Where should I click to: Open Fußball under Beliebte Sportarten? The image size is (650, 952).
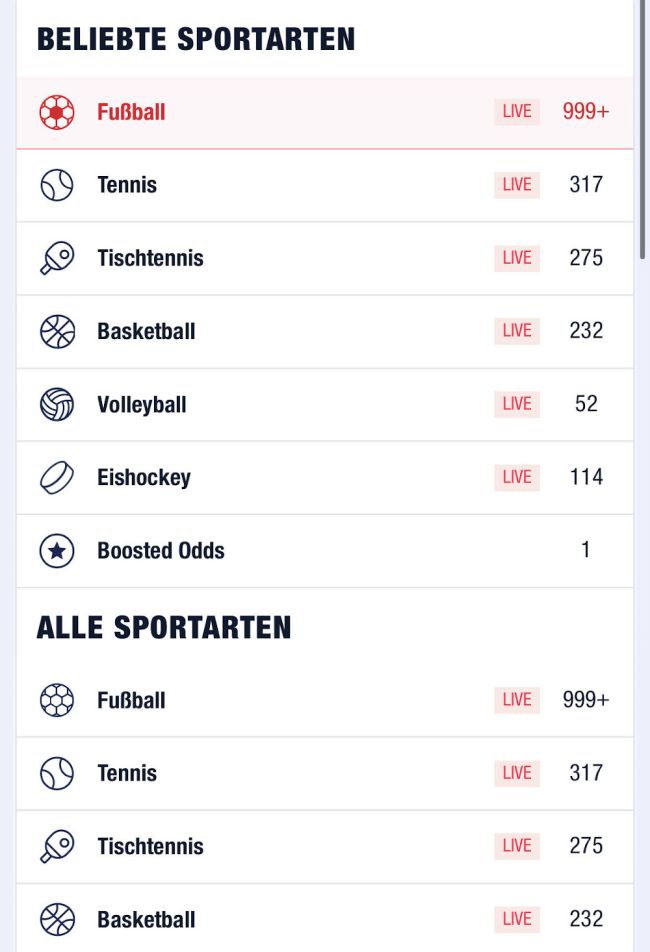(x=131, y=112)
